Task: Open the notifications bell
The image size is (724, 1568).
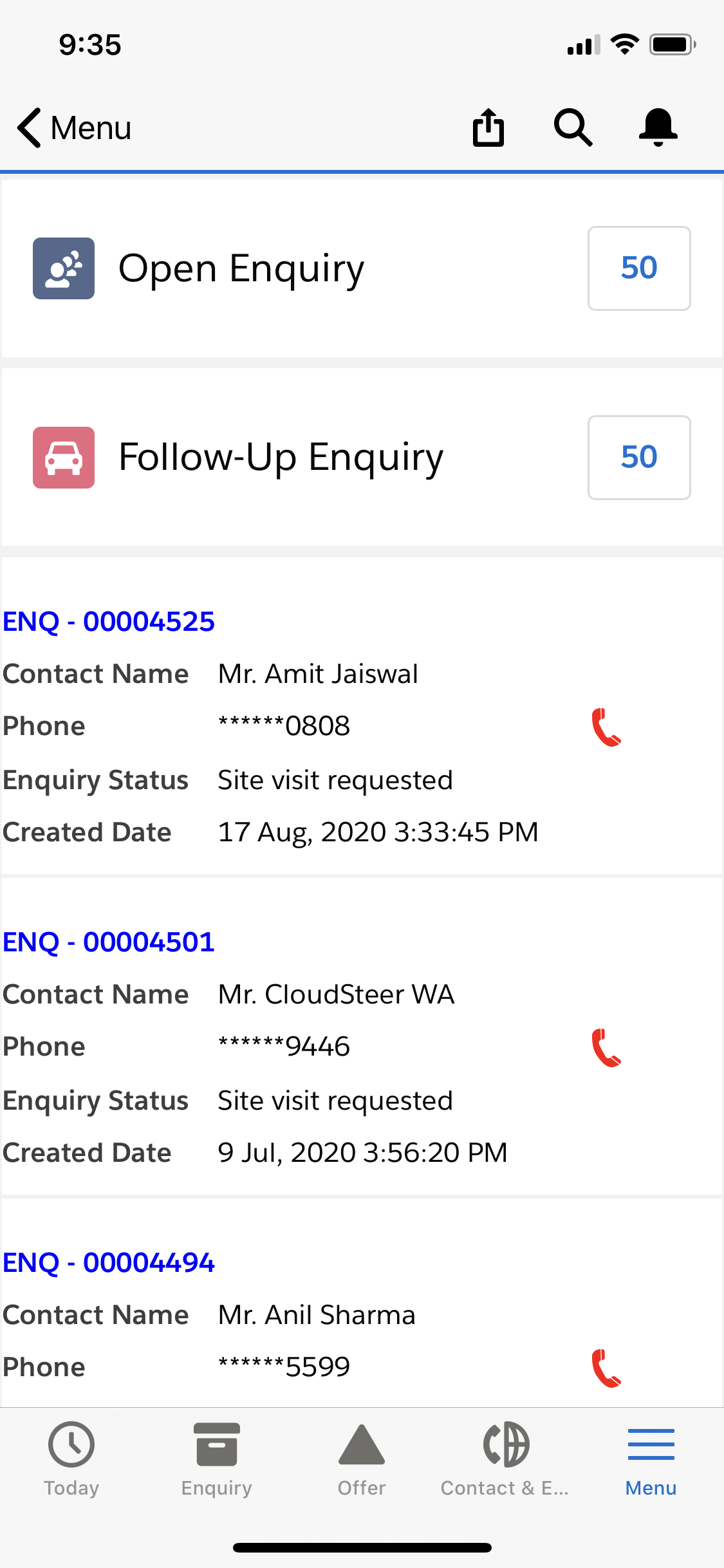Action: point(658,127)
